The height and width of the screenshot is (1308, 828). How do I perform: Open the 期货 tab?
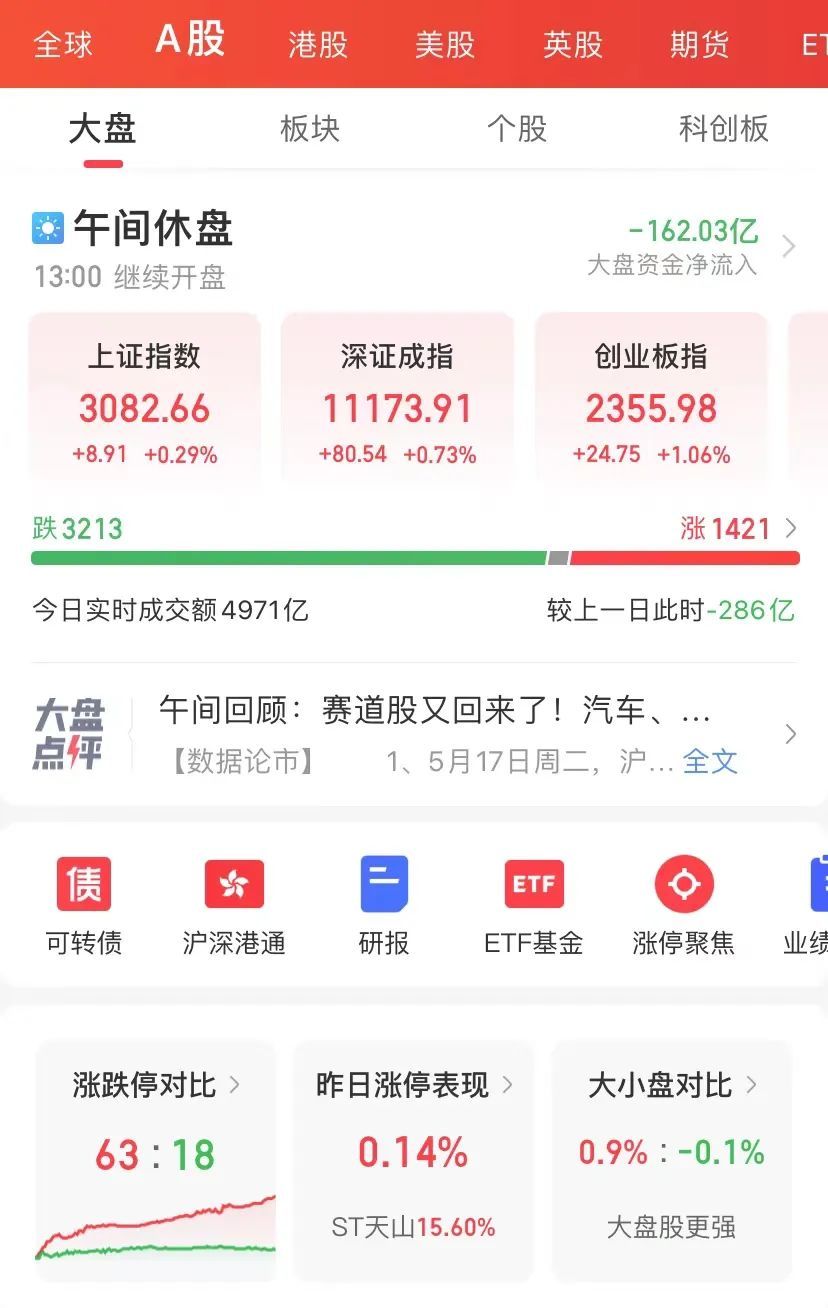point(699,45)
